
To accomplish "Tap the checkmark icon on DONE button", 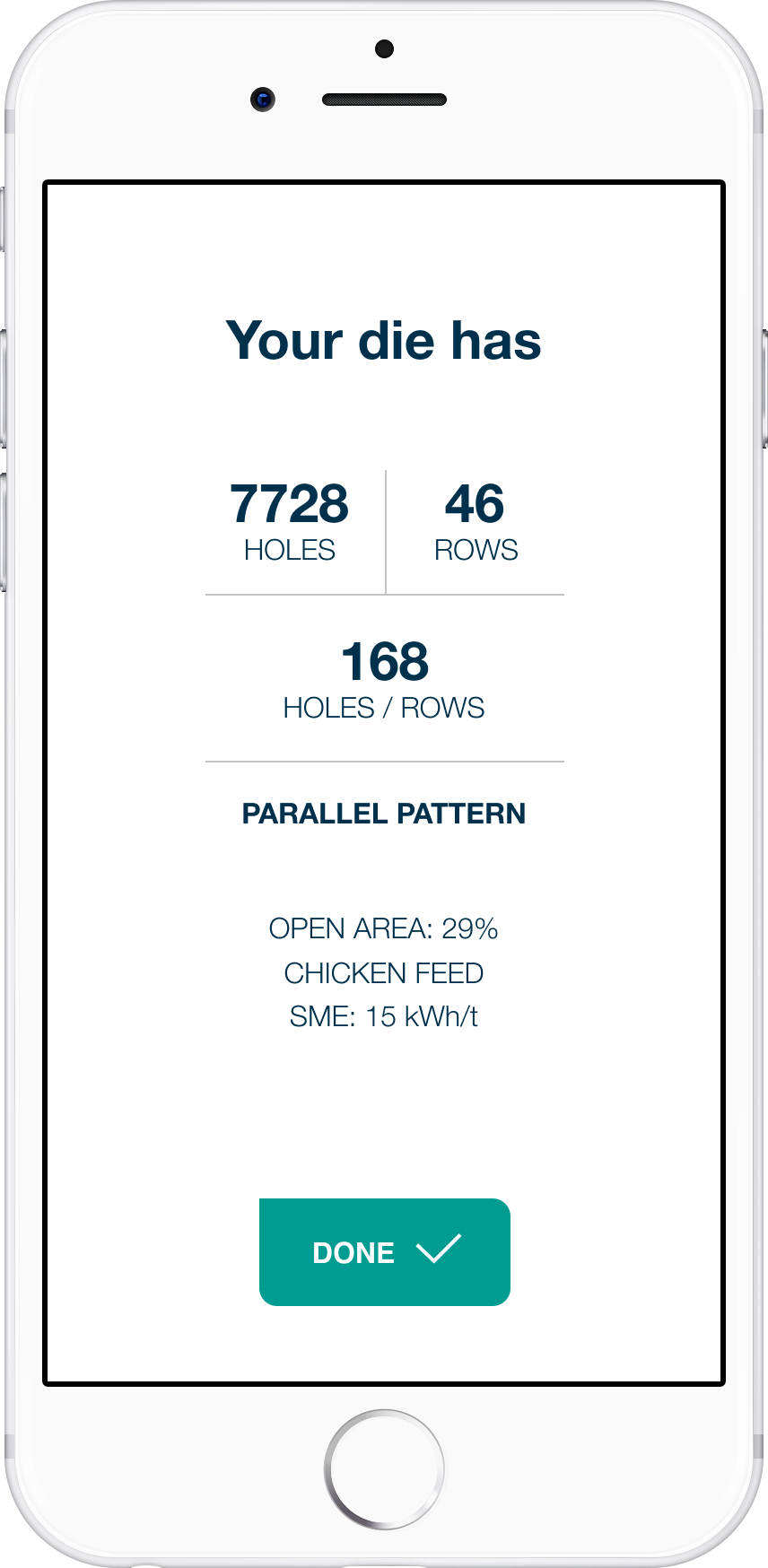I will 439,1250.
